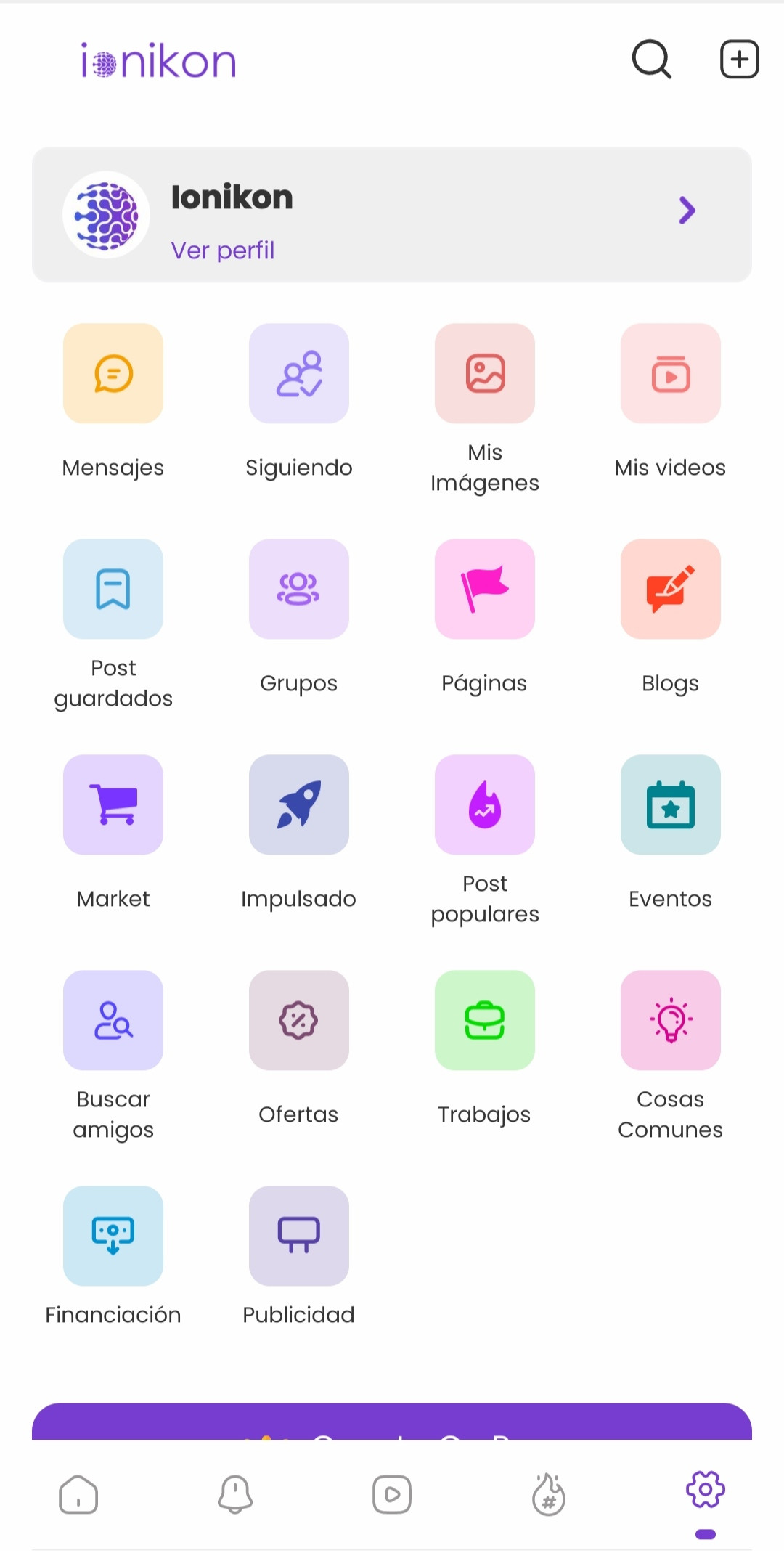Open Financiación
This screenshot has width=784, height=1561.
click(113, 1236)
